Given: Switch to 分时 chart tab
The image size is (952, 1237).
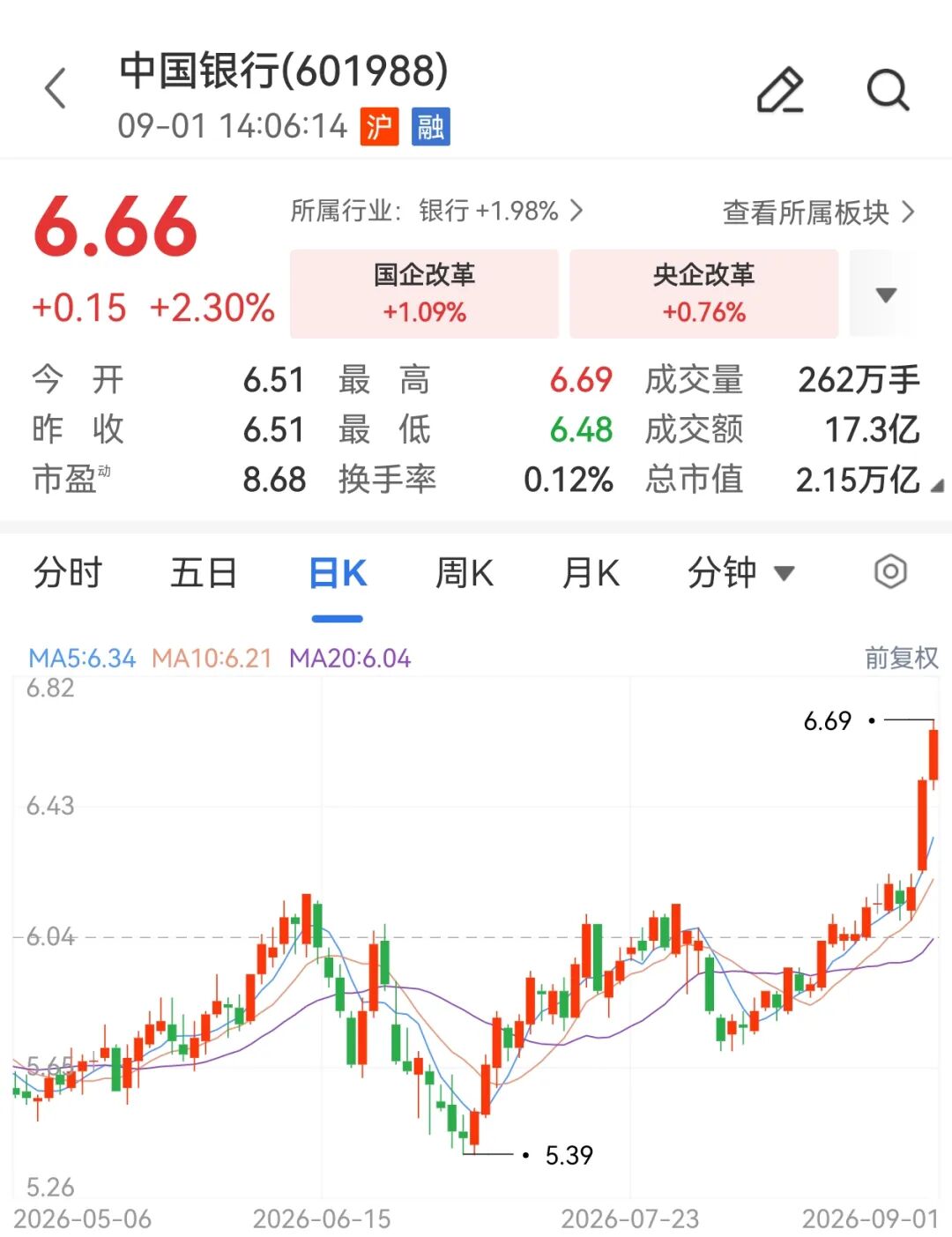Looking at the screenshot, I should pyautogui.click(x=68, y=573).
